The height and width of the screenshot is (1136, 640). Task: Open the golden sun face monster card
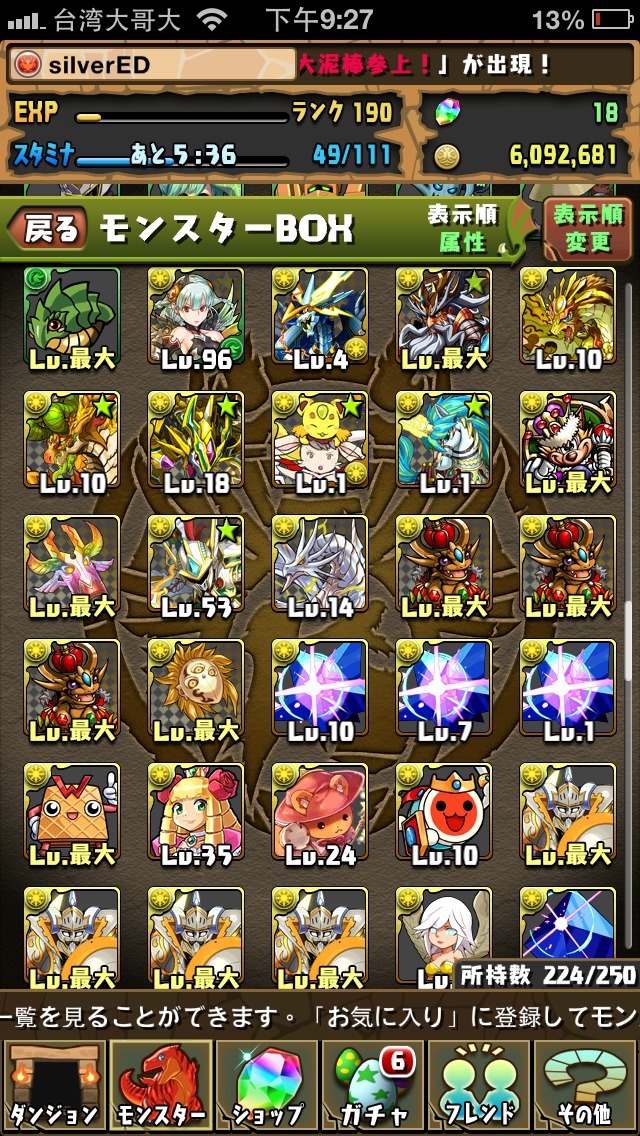point(195,689)
